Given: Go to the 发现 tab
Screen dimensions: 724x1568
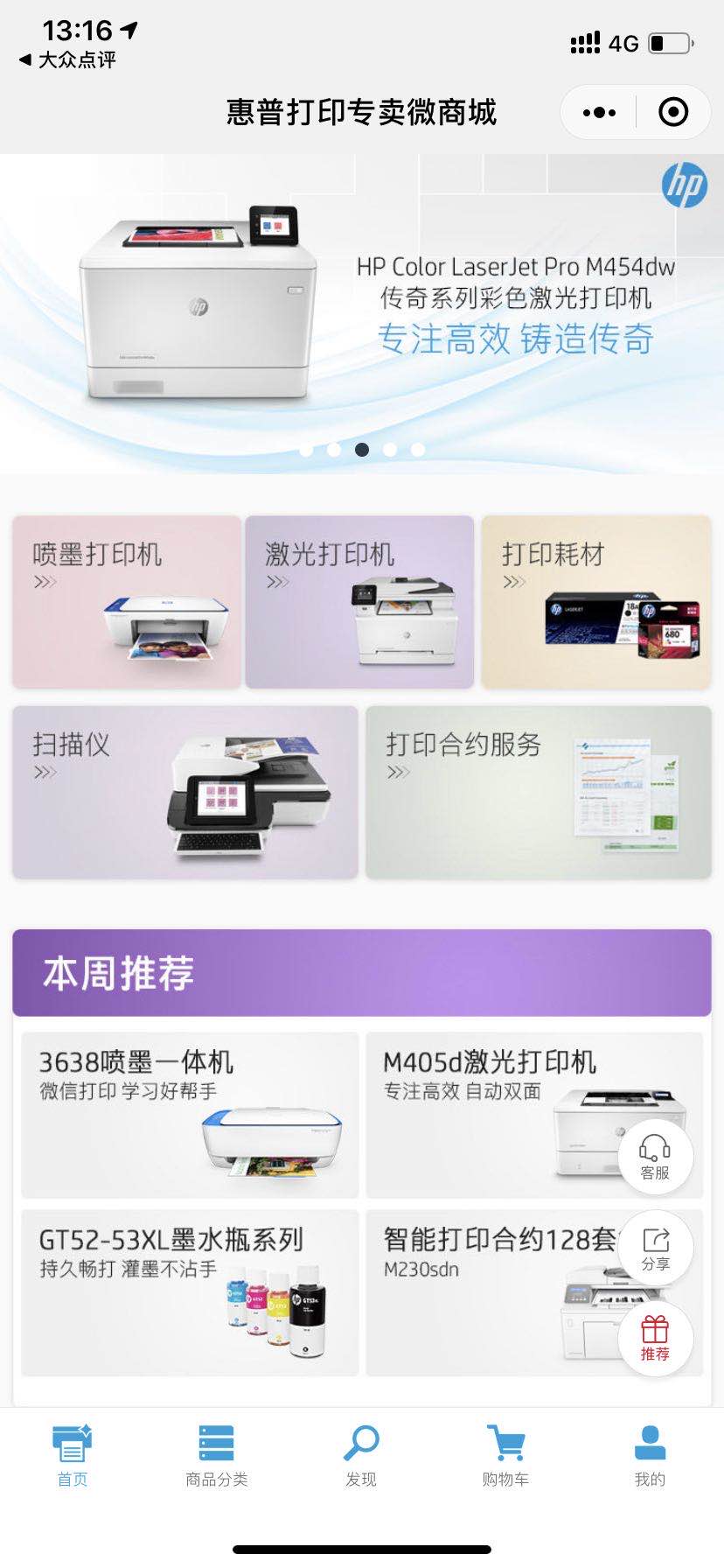Looking at the screenshot, I should (x=361, y=1456).
